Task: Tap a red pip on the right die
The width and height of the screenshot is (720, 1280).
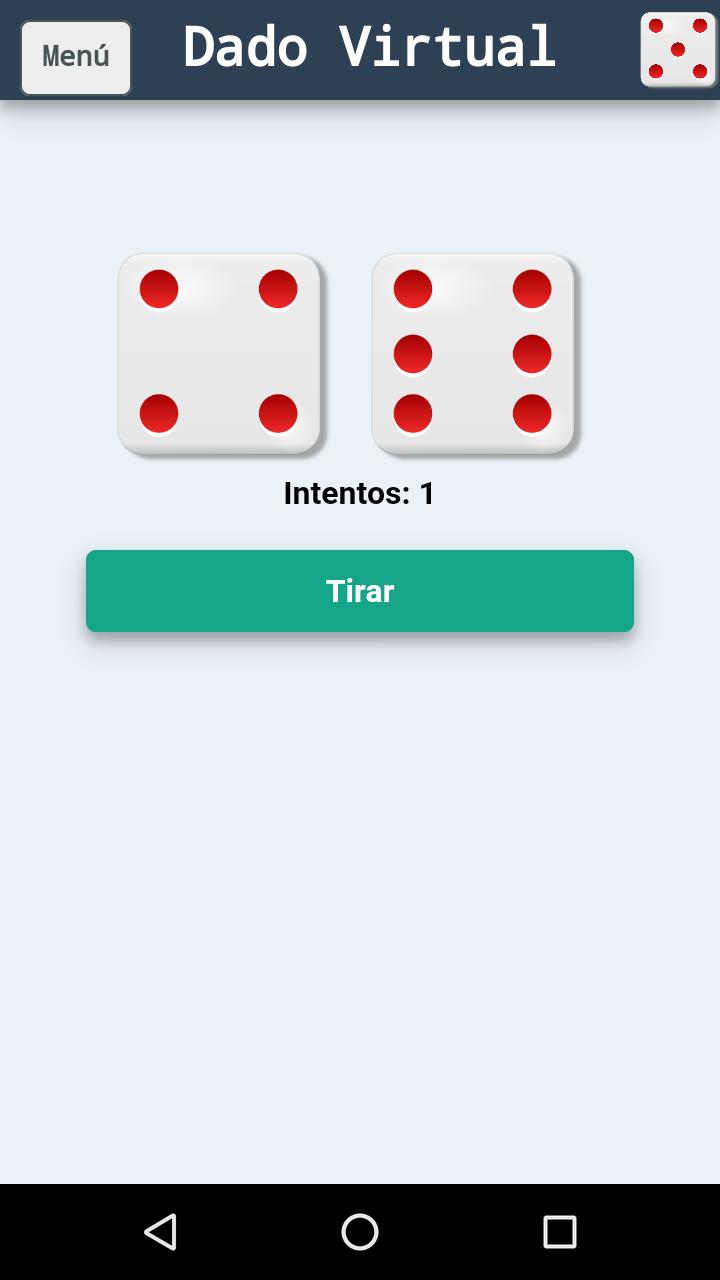Action: (410, 289)
